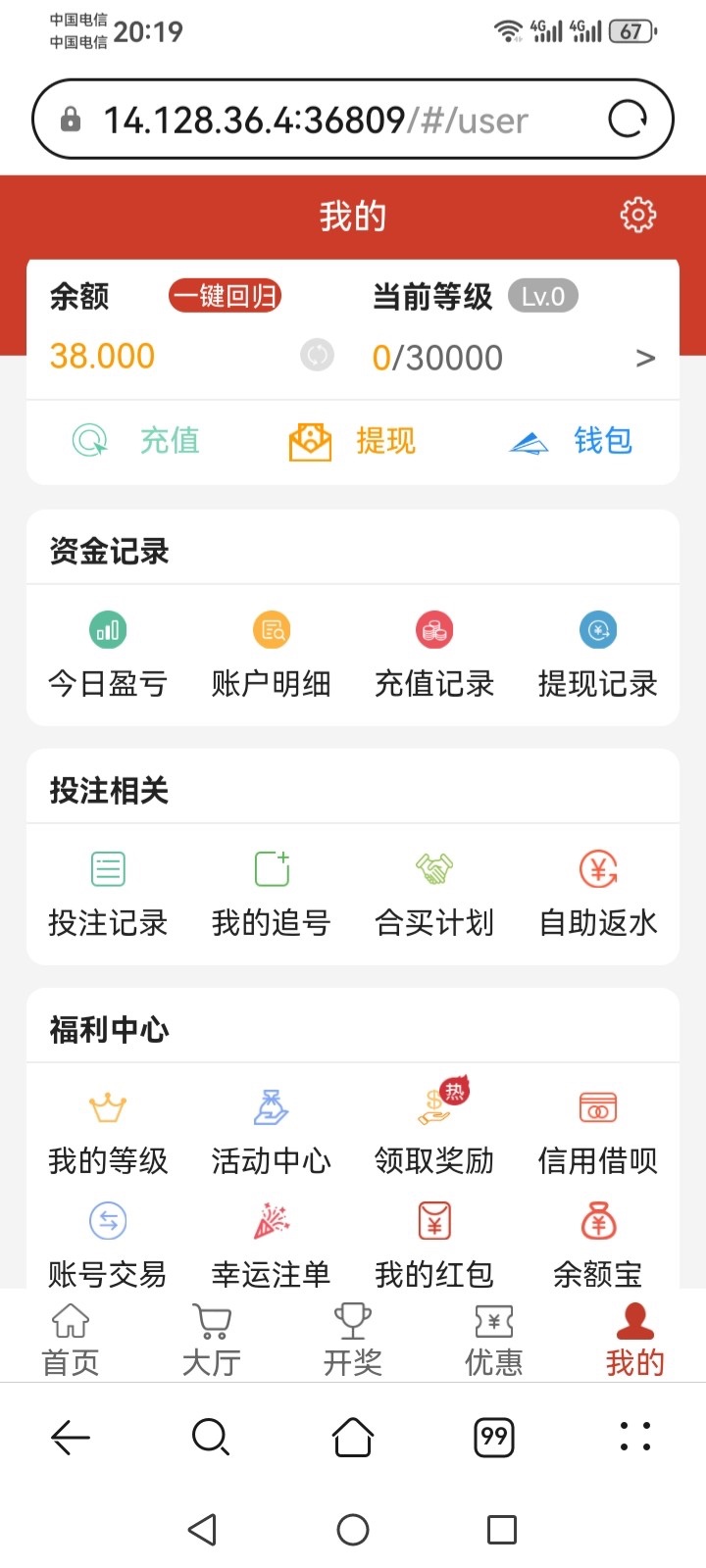
Task: Open 投注记录 betting records
Action: point(108,890)
